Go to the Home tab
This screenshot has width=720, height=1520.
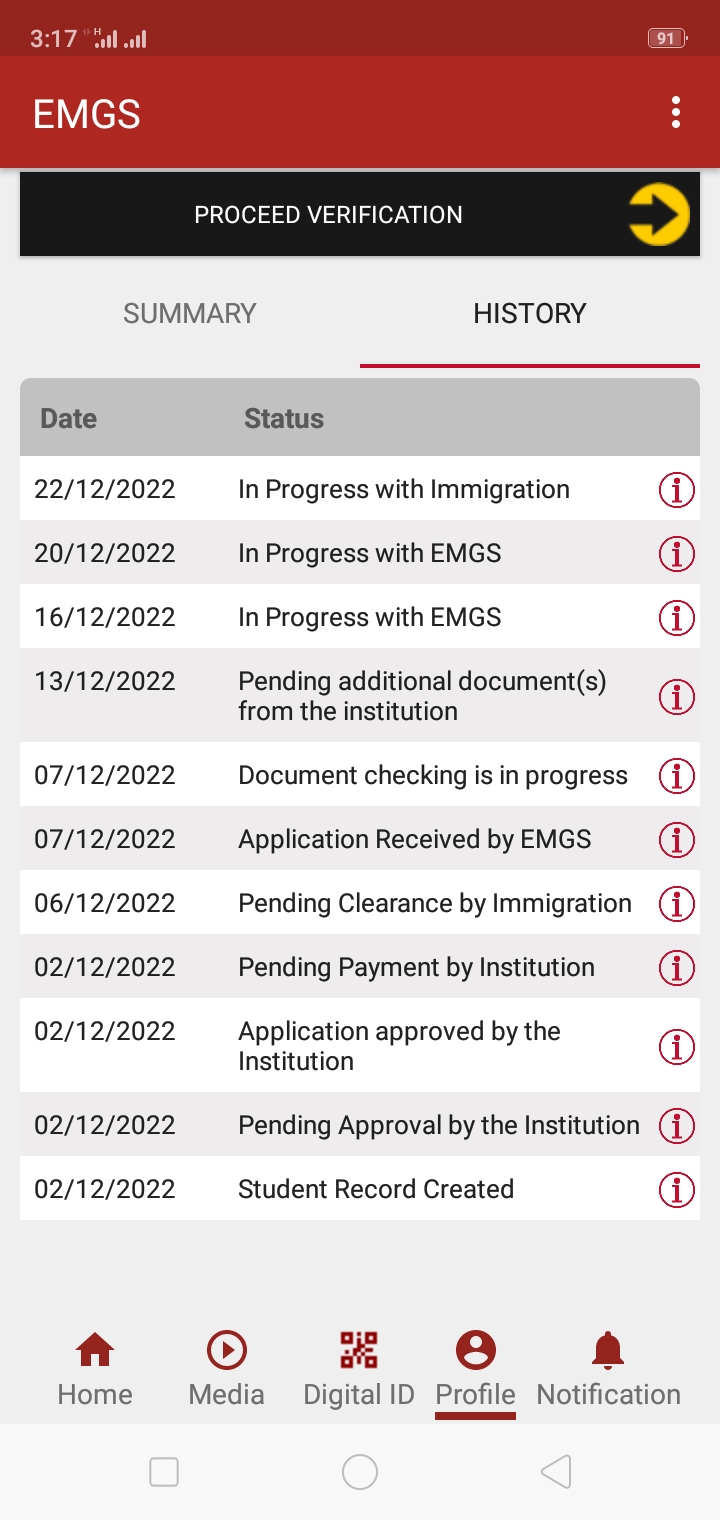[x=95, y=1370]
